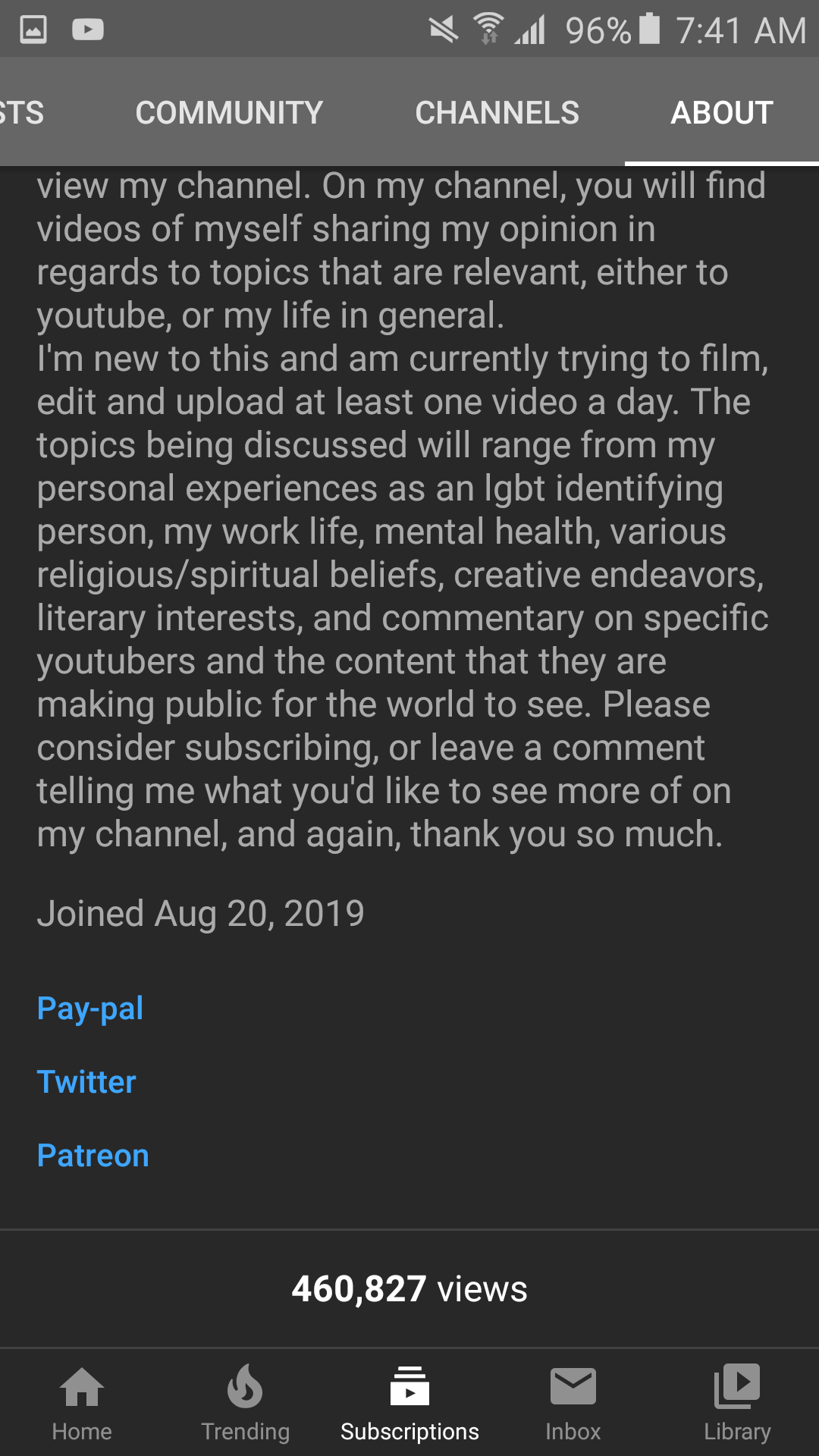
Task: Switch to the Channels tab
Action: 497,113
